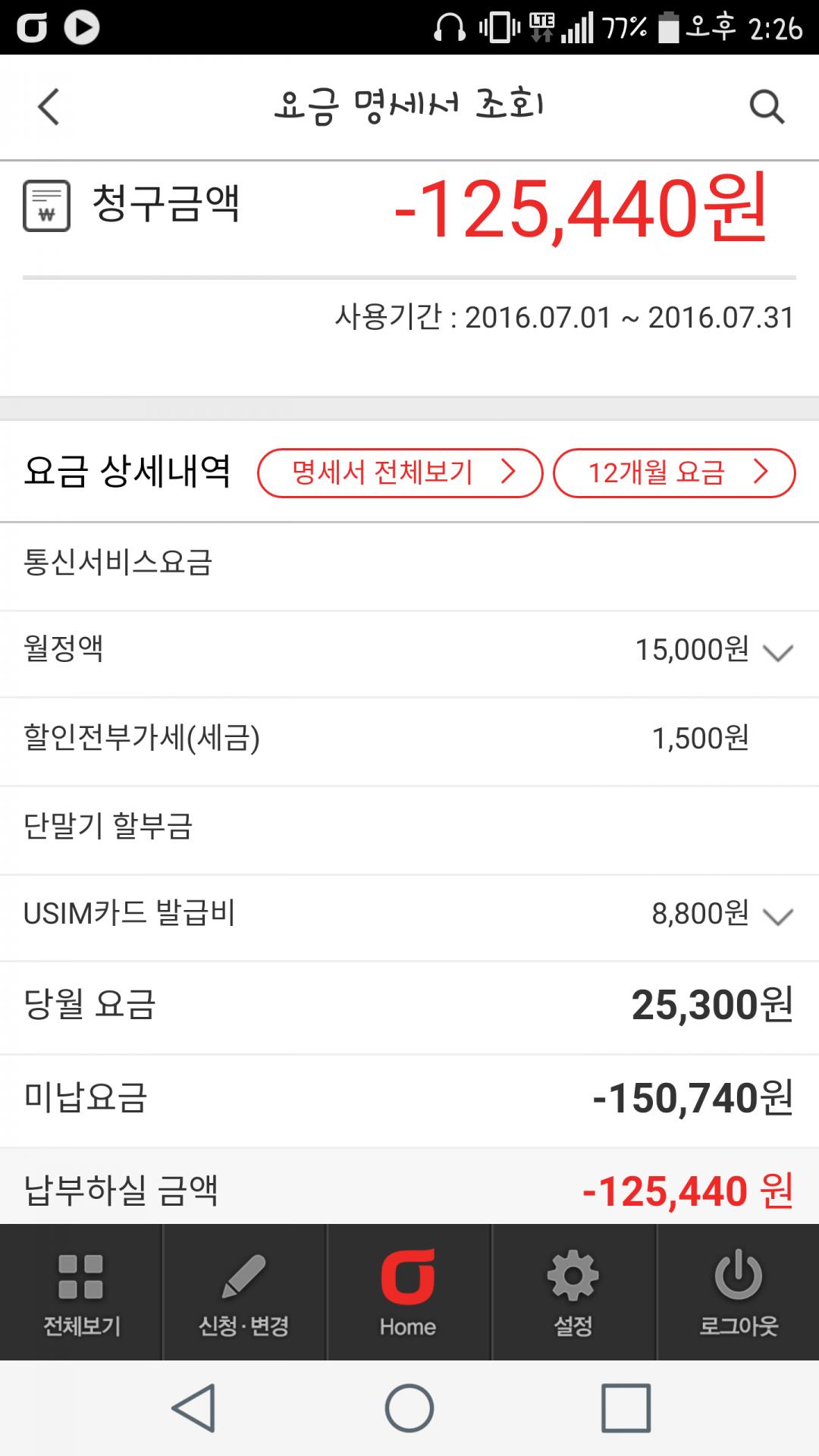The height and width of the screenshot is (1456, 819).
Task: Tap the system recent apps button
Action: 626,1408
